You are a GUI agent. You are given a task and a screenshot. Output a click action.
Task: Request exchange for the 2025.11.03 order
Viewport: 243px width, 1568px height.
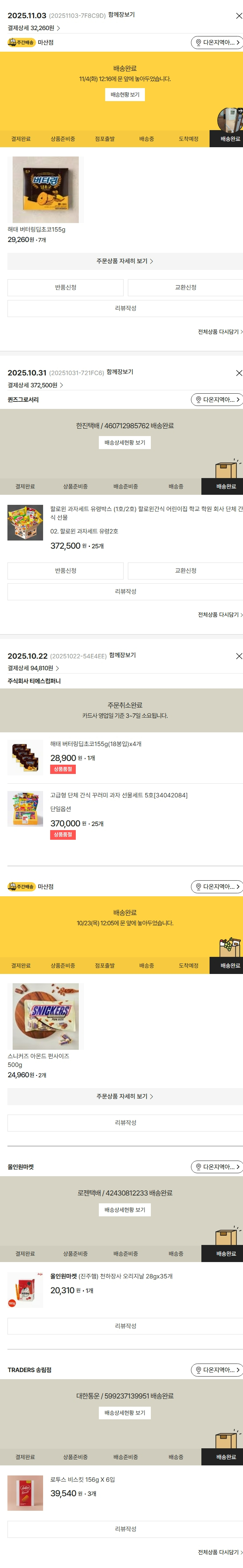coord(185,287)
